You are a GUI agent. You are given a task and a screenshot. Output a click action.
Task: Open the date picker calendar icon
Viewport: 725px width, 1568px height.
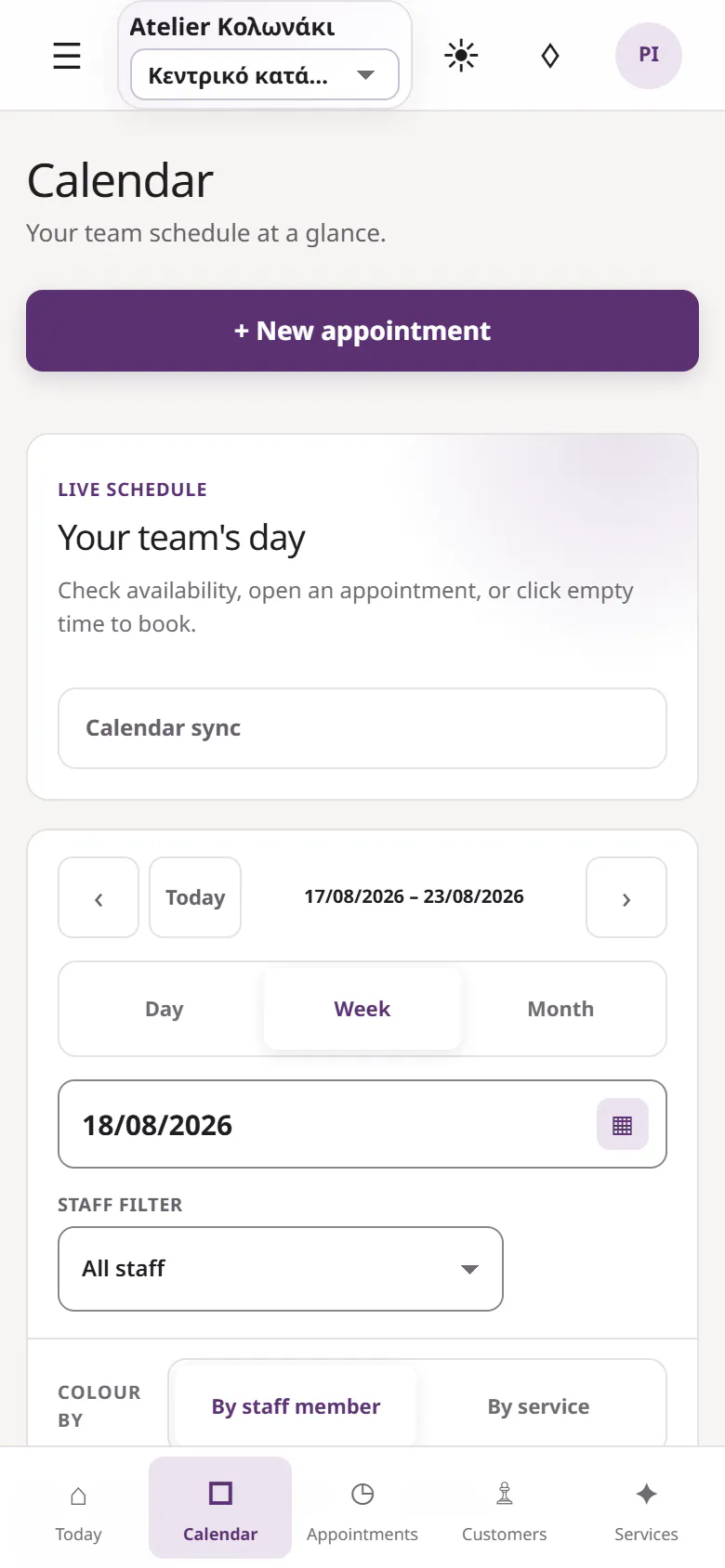coord(623,1125)
